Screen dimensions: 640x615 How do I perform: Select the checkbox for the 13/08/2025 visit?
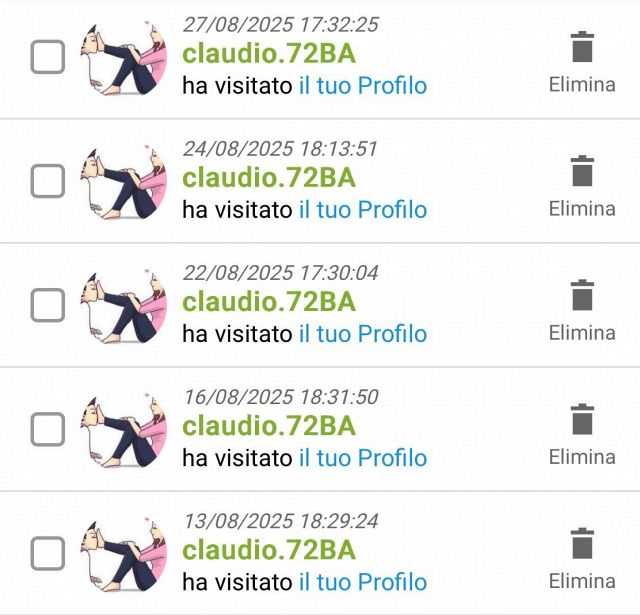(x=48, y=553)
